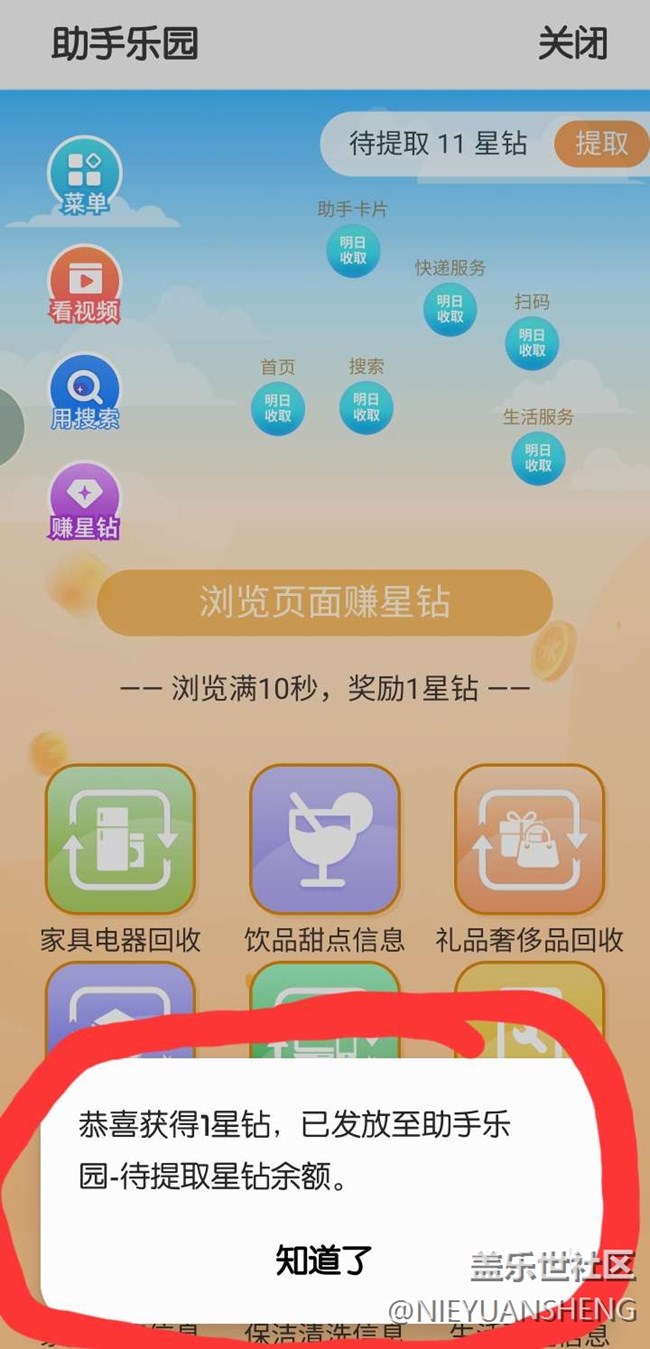650x1349 pixels.
Task: Tap the 搜索 bubble
Action: click(366, 408)
